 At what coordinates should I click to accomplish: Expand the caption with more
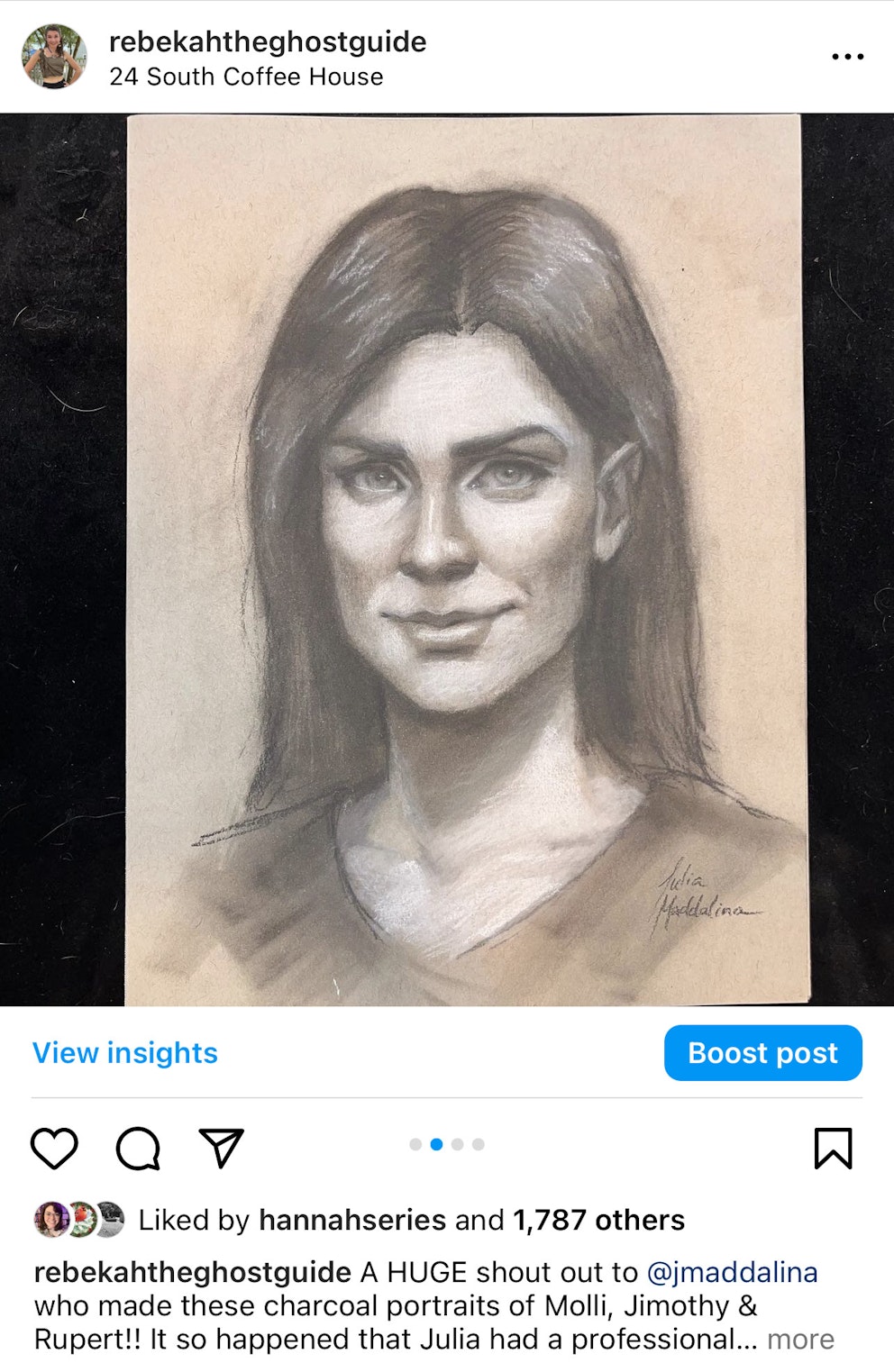point(800,1340)
